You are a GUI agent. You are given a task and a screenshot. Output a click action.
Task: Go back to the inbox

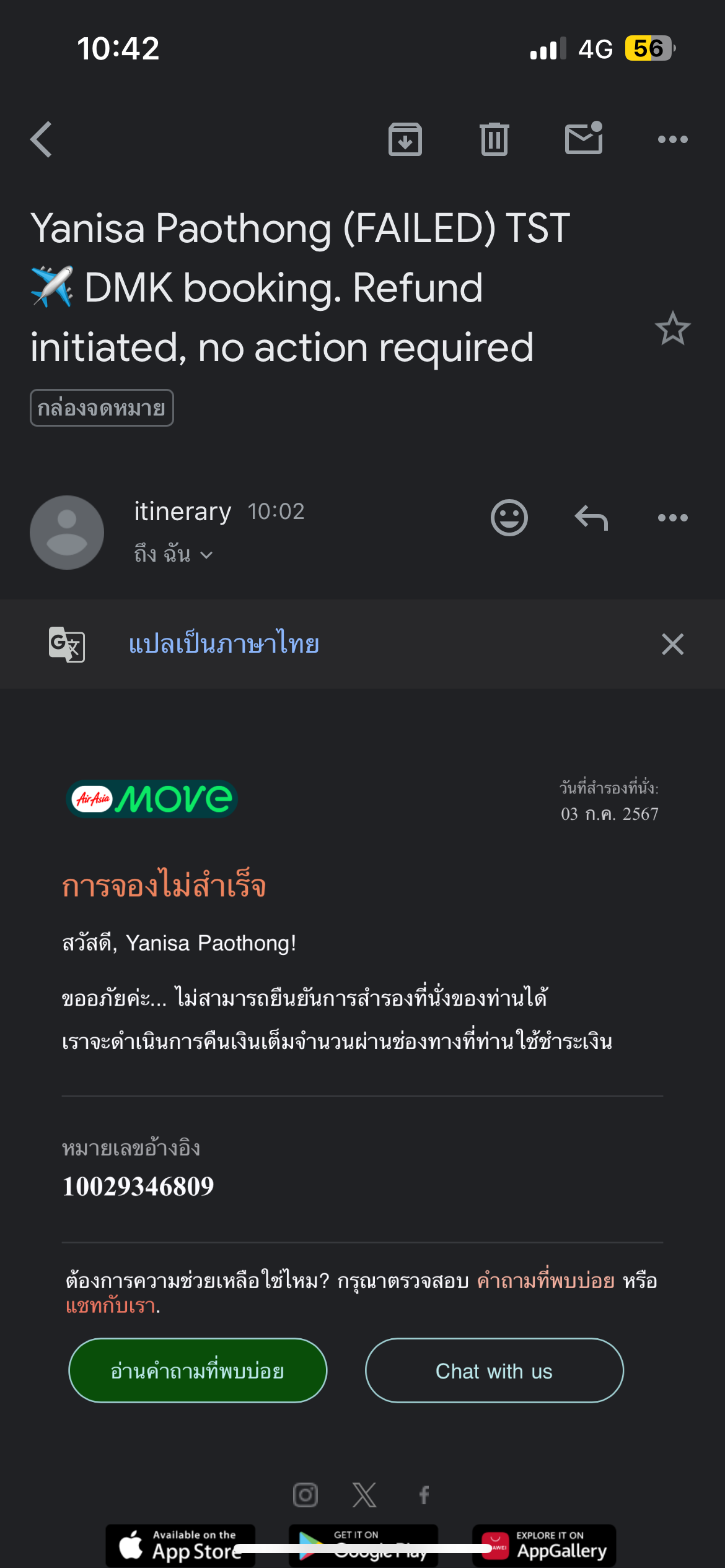pyautogui.click(x=42, y=139)
